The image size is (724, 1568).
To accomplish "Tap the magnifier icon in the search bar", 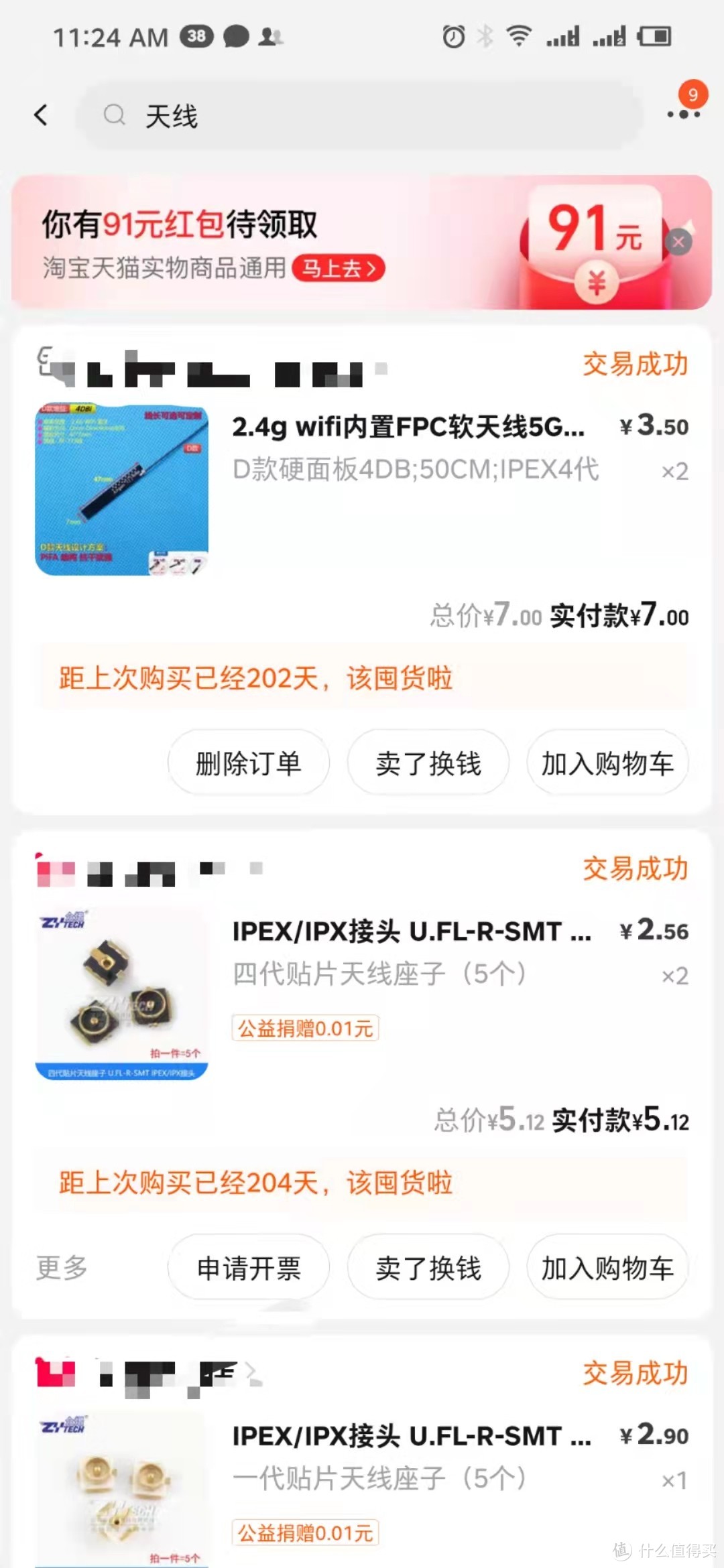I will click(115, 115).
